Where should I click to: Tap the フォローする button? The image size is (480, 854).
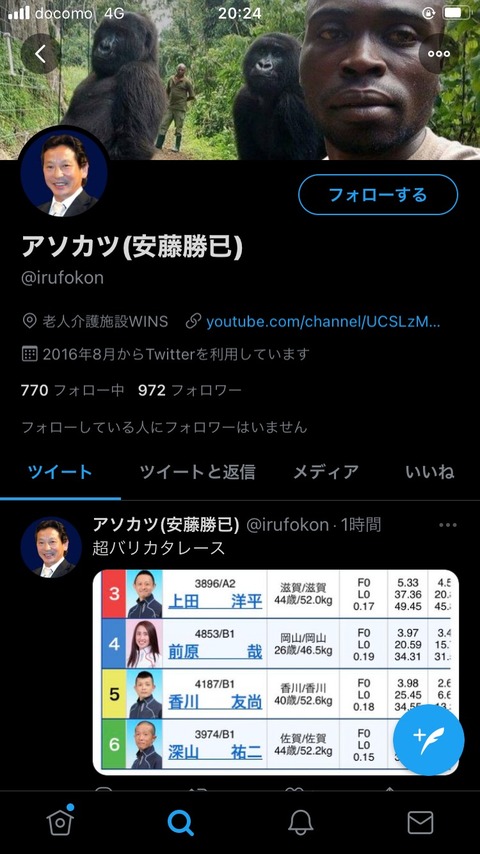(378, 194)
